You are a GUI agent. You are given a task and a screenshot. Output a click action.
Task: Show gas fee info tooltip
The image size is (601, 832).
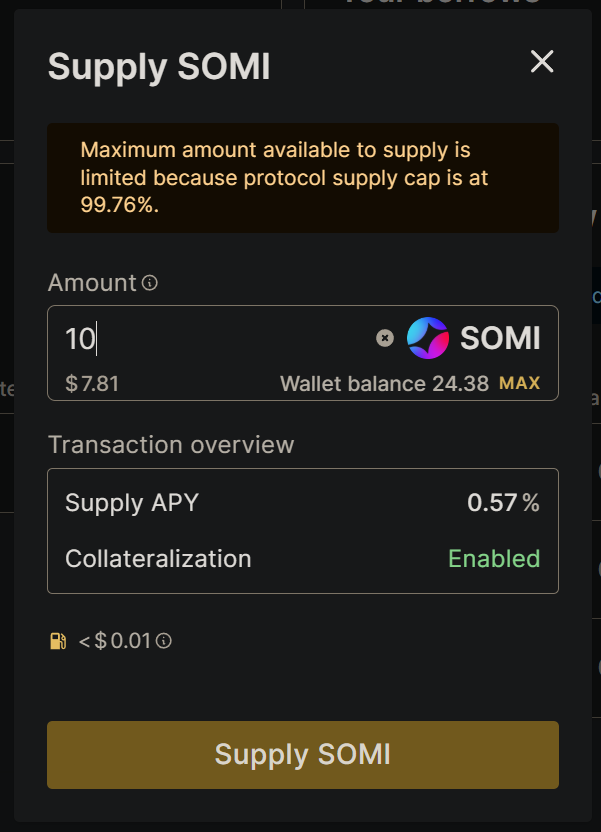(164, 641)
